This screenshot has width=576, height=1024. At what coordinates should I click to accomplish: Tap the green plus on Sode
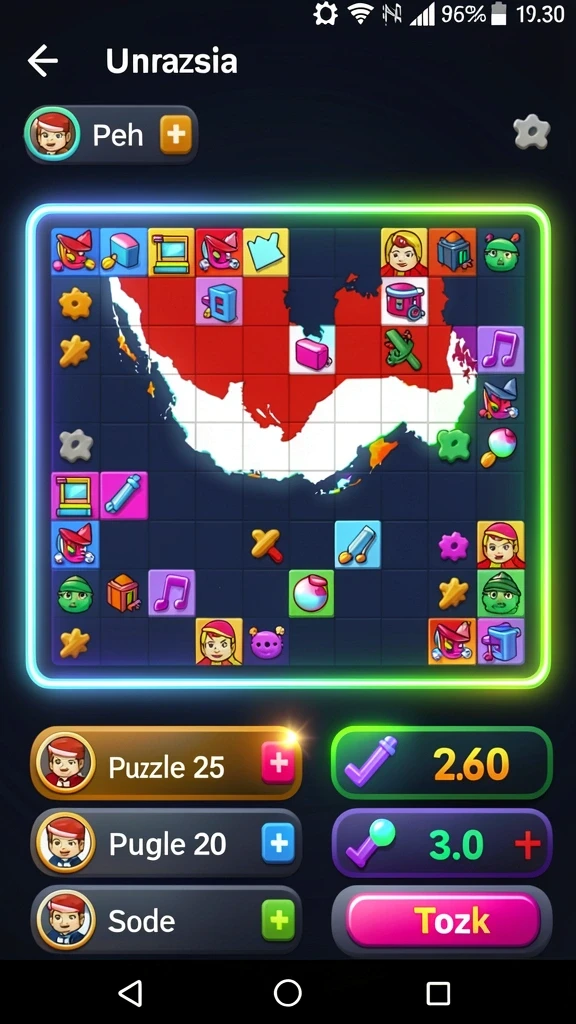(278, 920)
